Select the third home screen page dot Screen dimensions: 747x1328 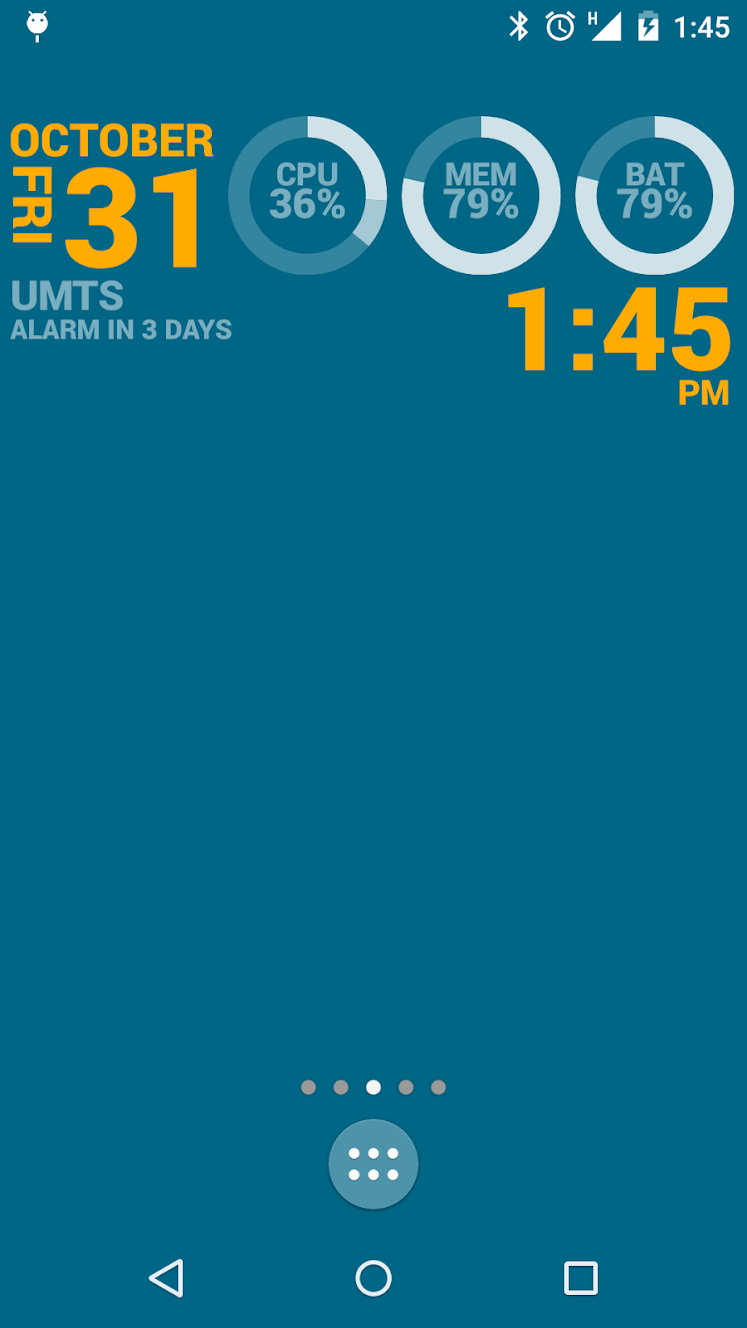(x=373, y=1087)
